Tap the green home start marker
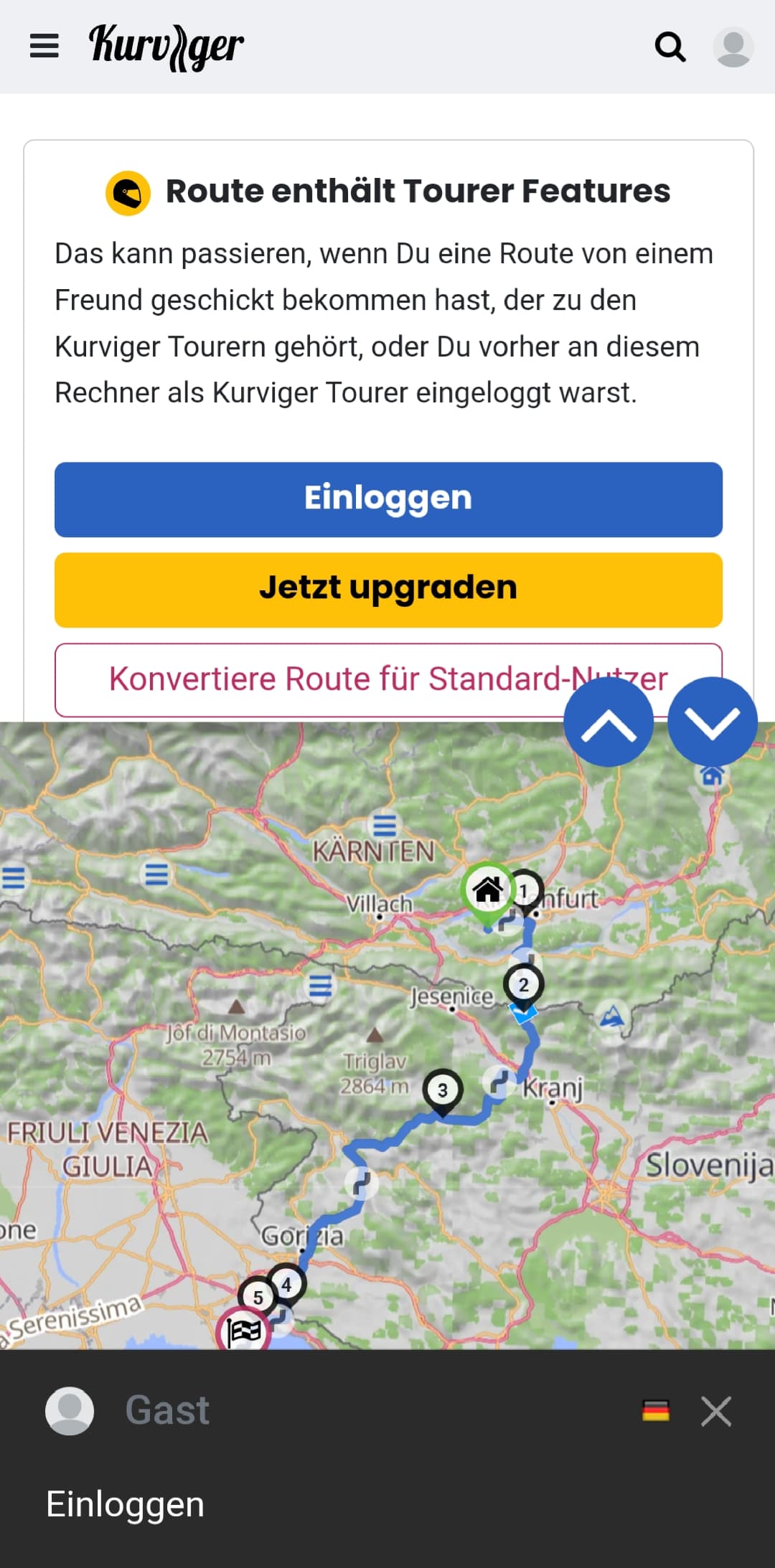This screenshot has height=1568, width=775. (x=487, y=890)
